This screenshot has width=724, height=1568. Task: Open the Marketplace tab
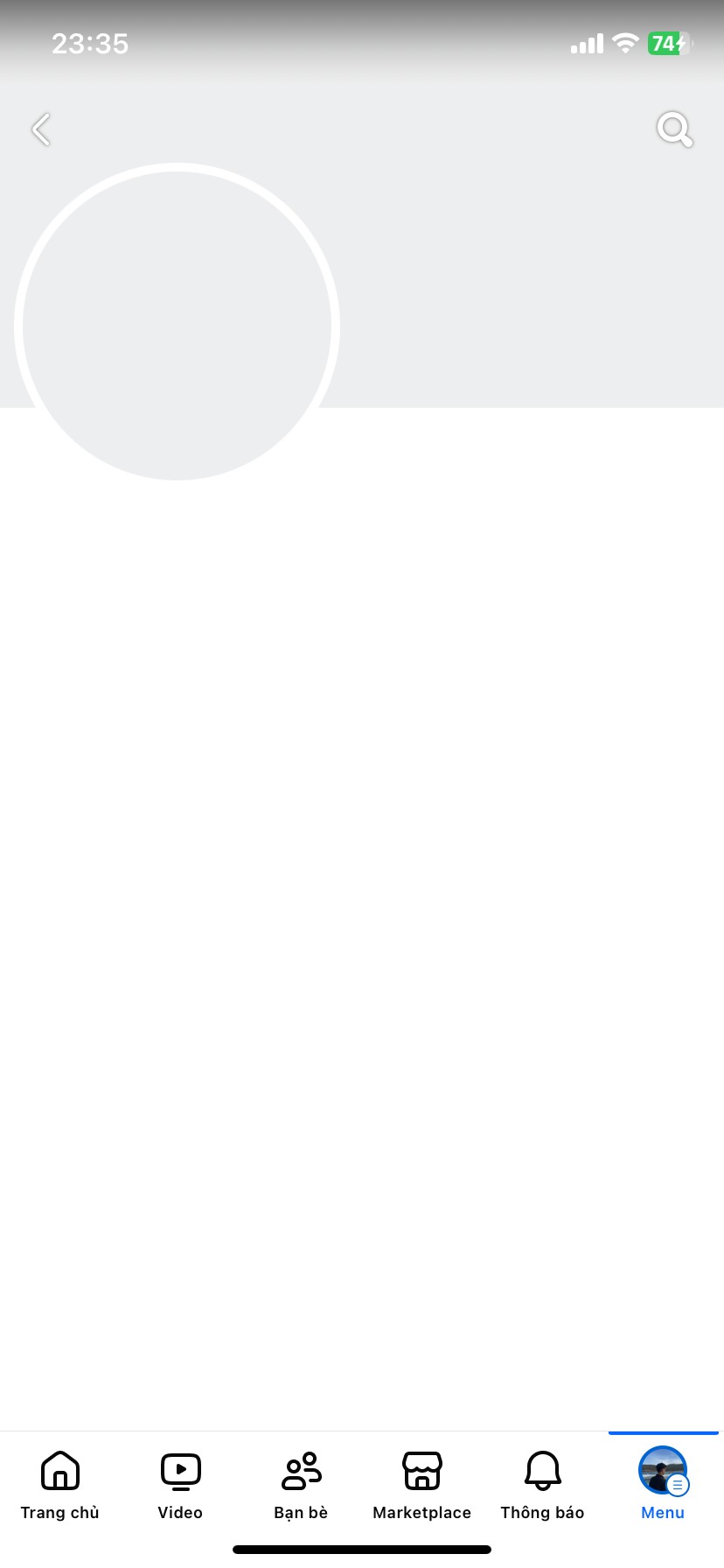[x=421, y=1486]
